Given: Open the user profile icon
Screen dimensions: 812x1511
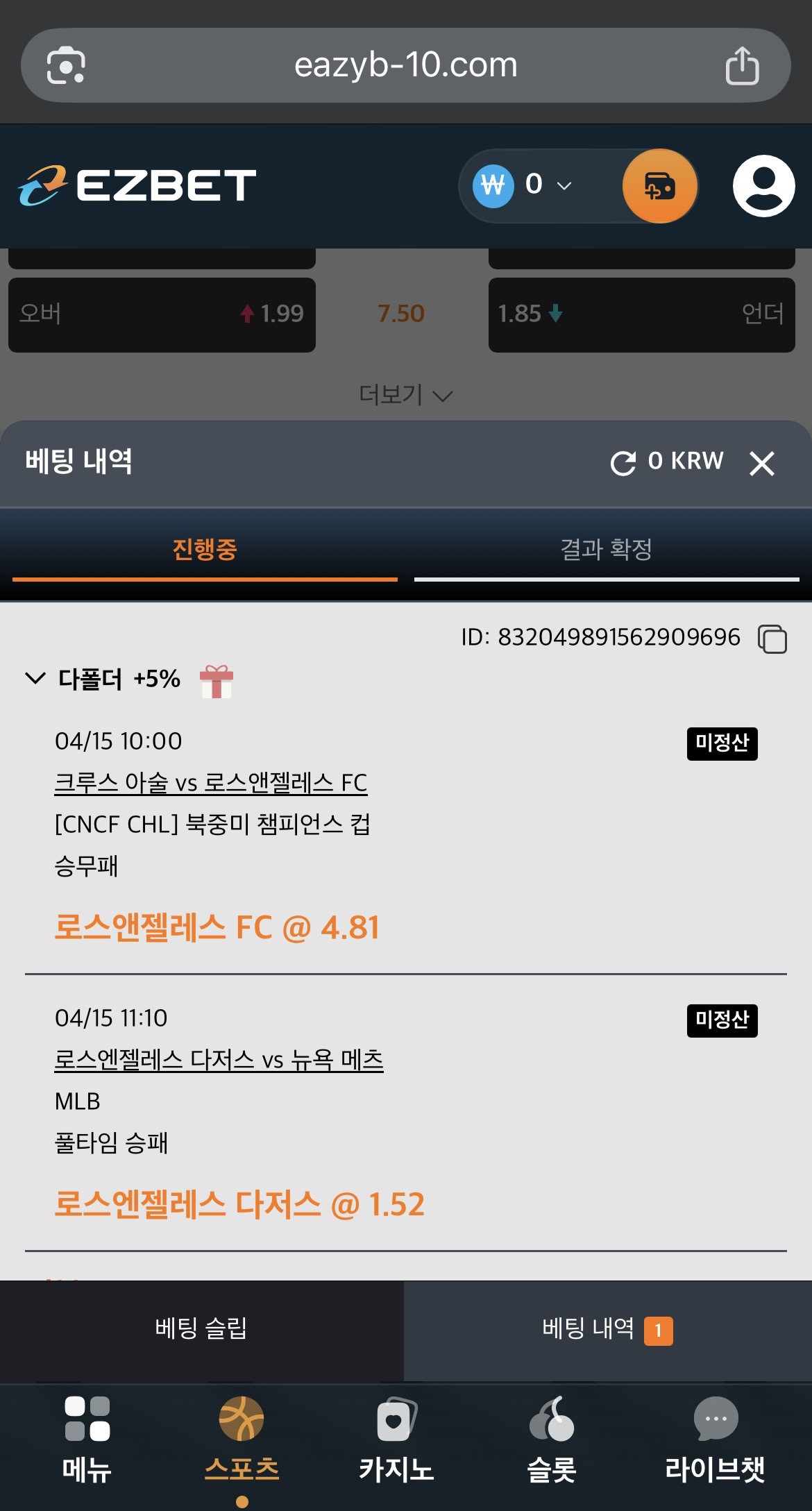Looking at the screenshot, I should pyautogui.click(x=763, y=186).
